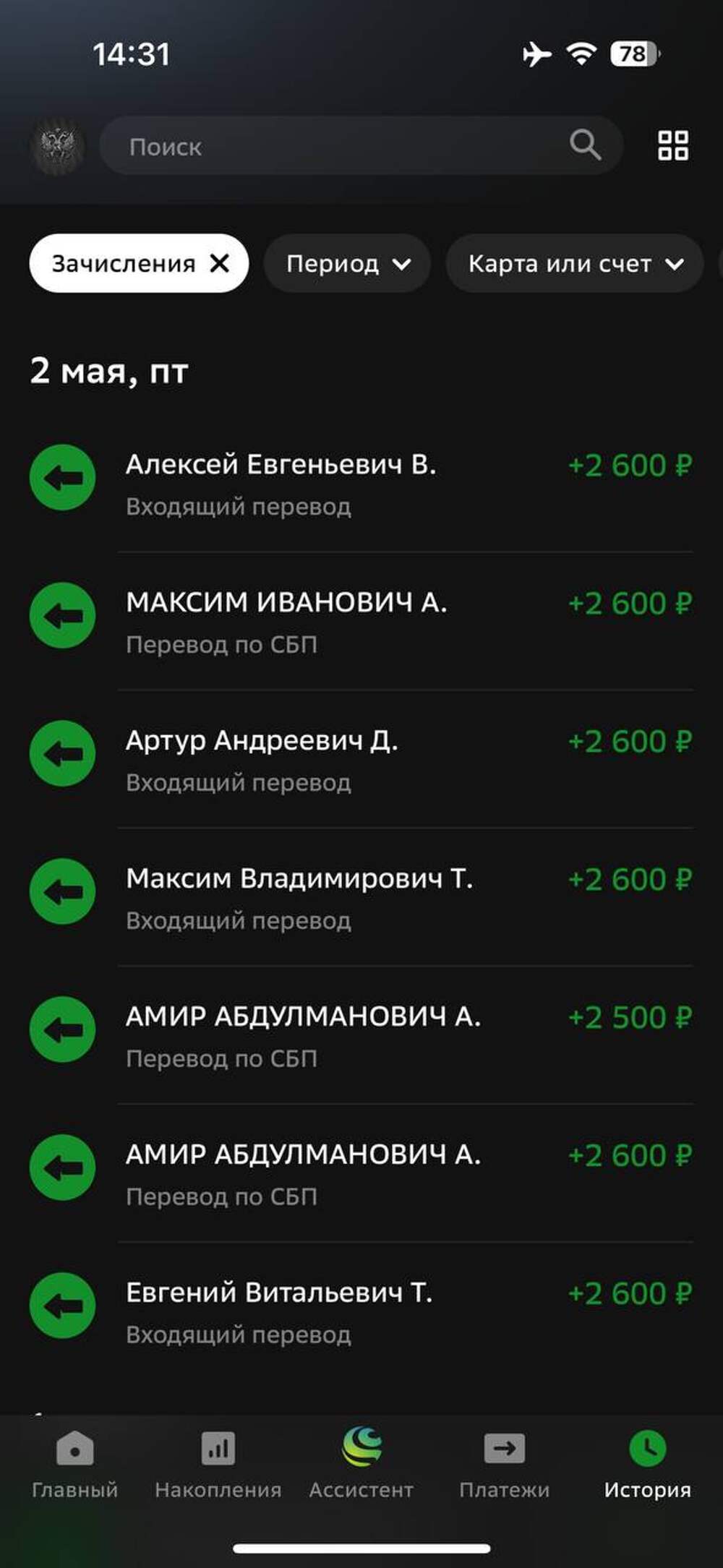Remove the Зачисления filter chip

coord(220,263)
